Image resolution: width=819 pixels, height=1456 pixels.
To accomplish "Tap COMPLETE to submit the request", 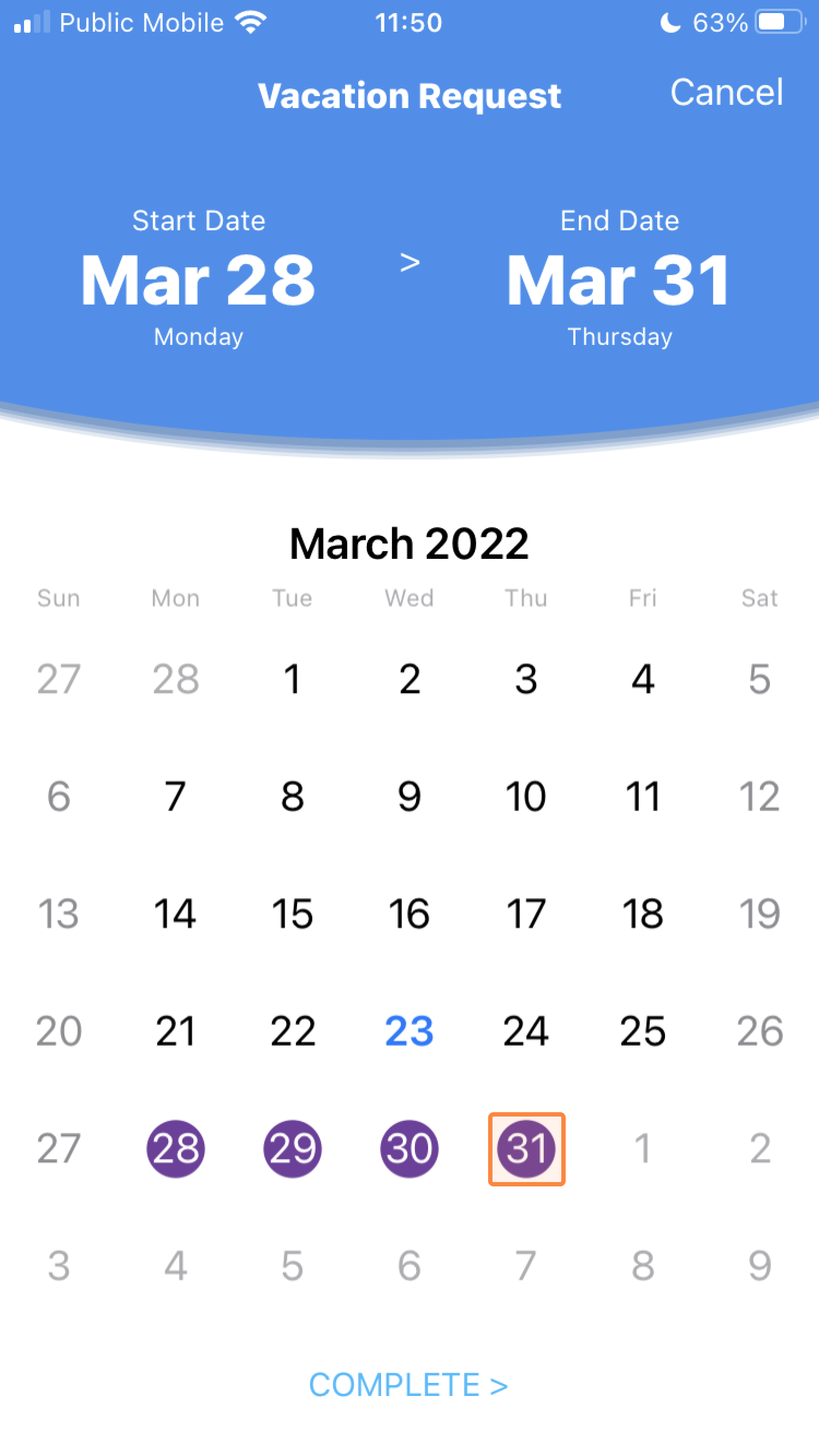I will point(408,1386).
